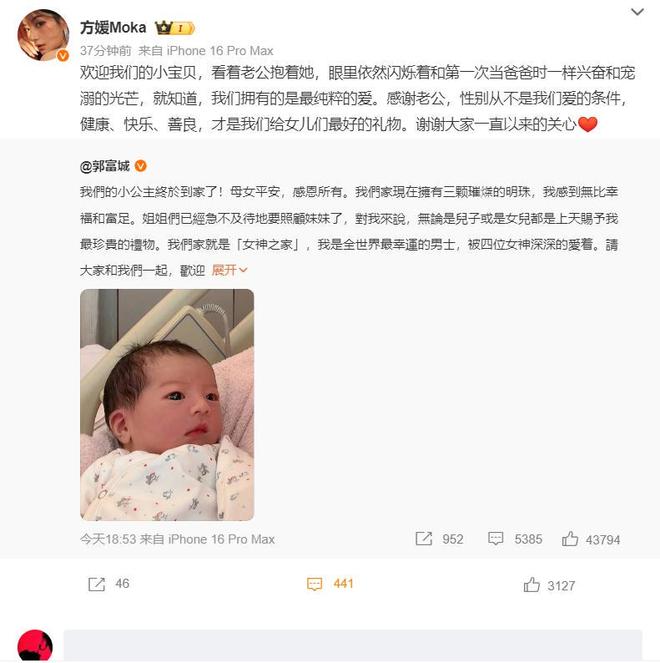The image size is (660, 663).
Task: Write a comment in the input box
Action: pyautogui.click(x=352, y=646)
